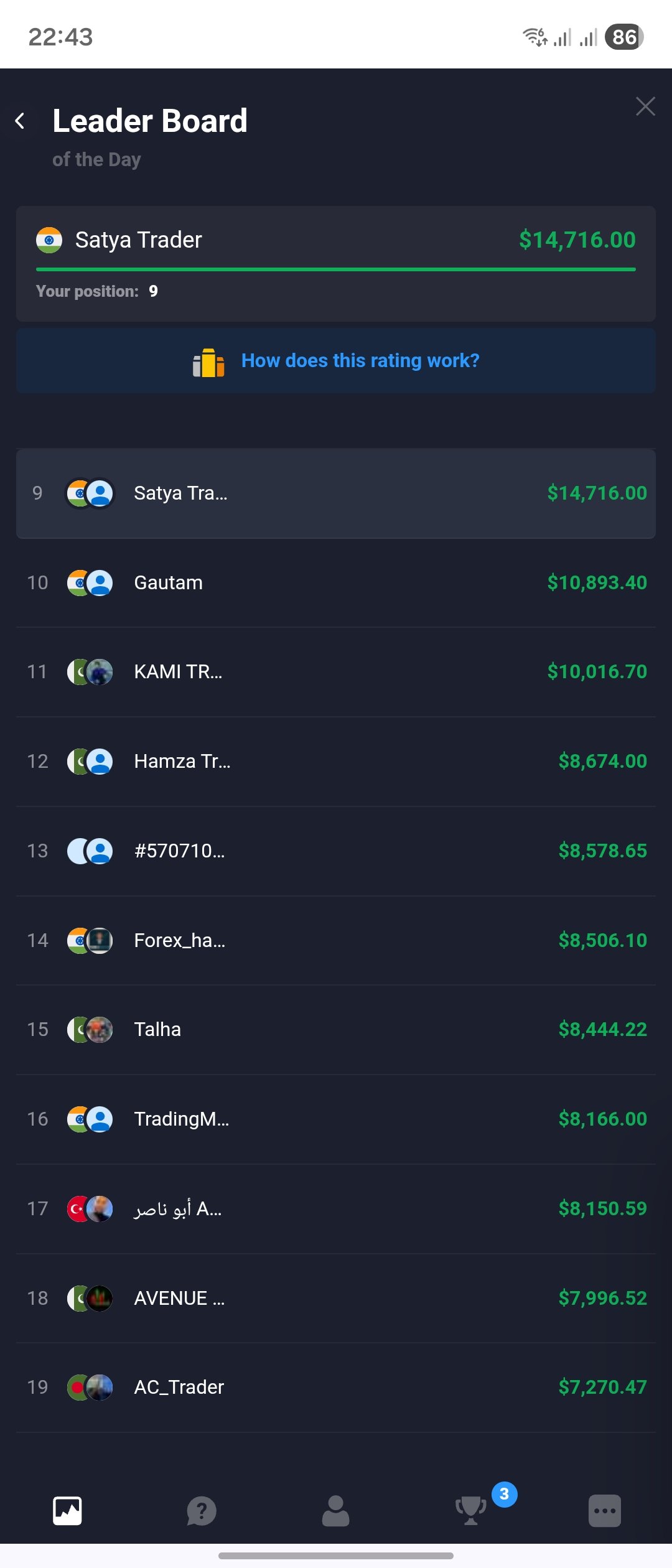Image resolution: width=672 pixels, height=1568 pixels.
Task: Tap Satya Tra... row at rank 9
Action: pyautogui.click(x=336, y=493)
